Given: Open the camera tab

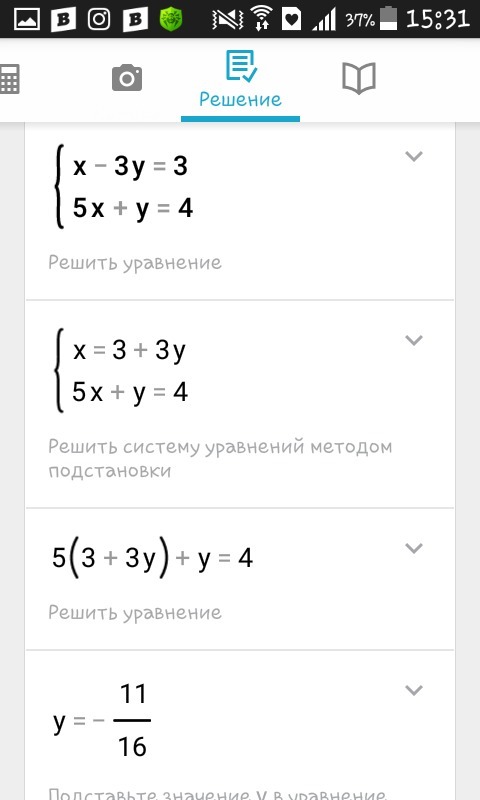Looking at the screenshot, I should (x=127, y=78).
